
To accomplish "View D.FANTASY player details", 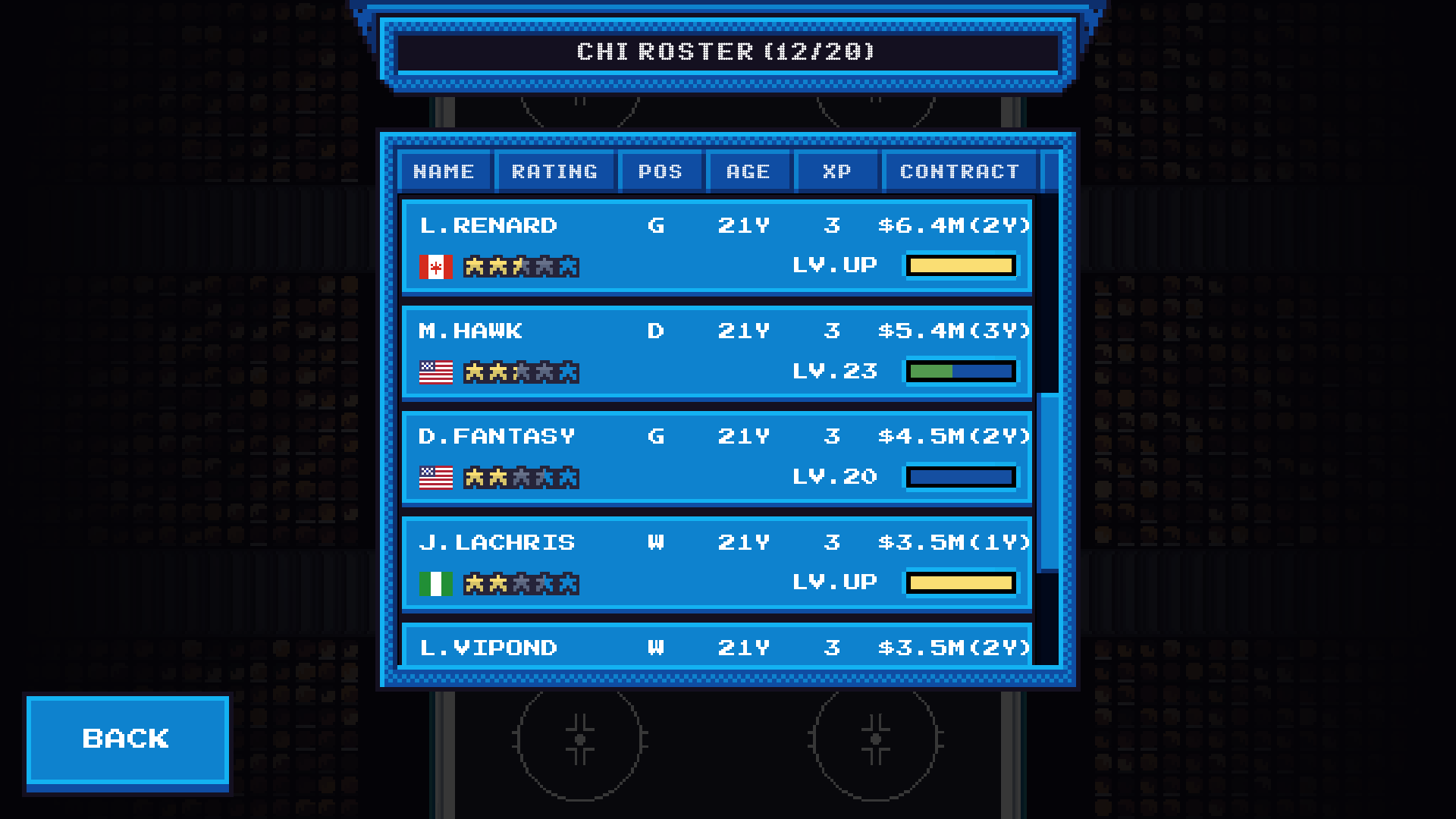I will (716, 457).
